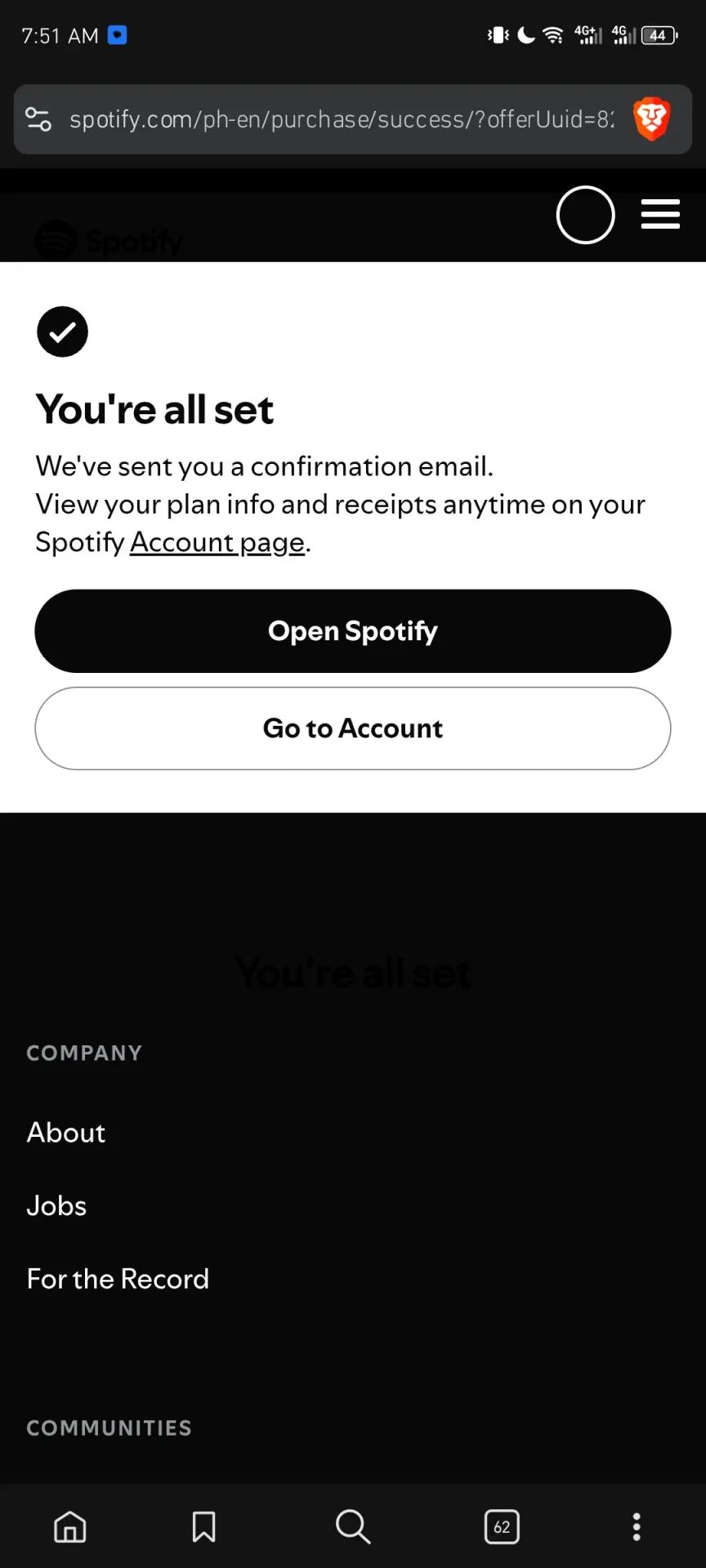The width and height of the screenshot is (706, 1568).
Task: Open the hamburger menu
Action: pos(660,215)
